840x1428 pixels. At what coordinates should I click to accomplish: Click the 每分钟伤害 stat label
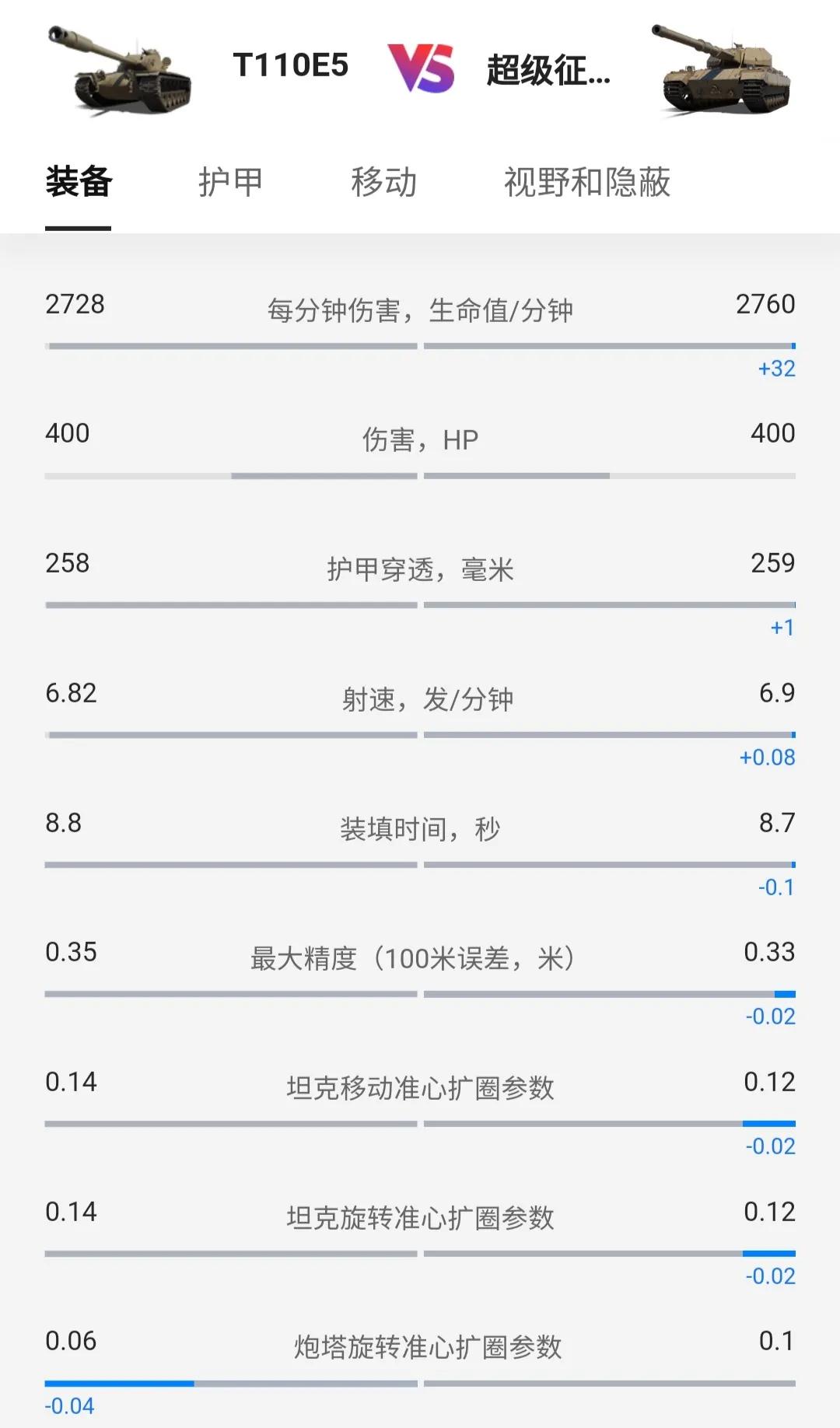point(420,306)
